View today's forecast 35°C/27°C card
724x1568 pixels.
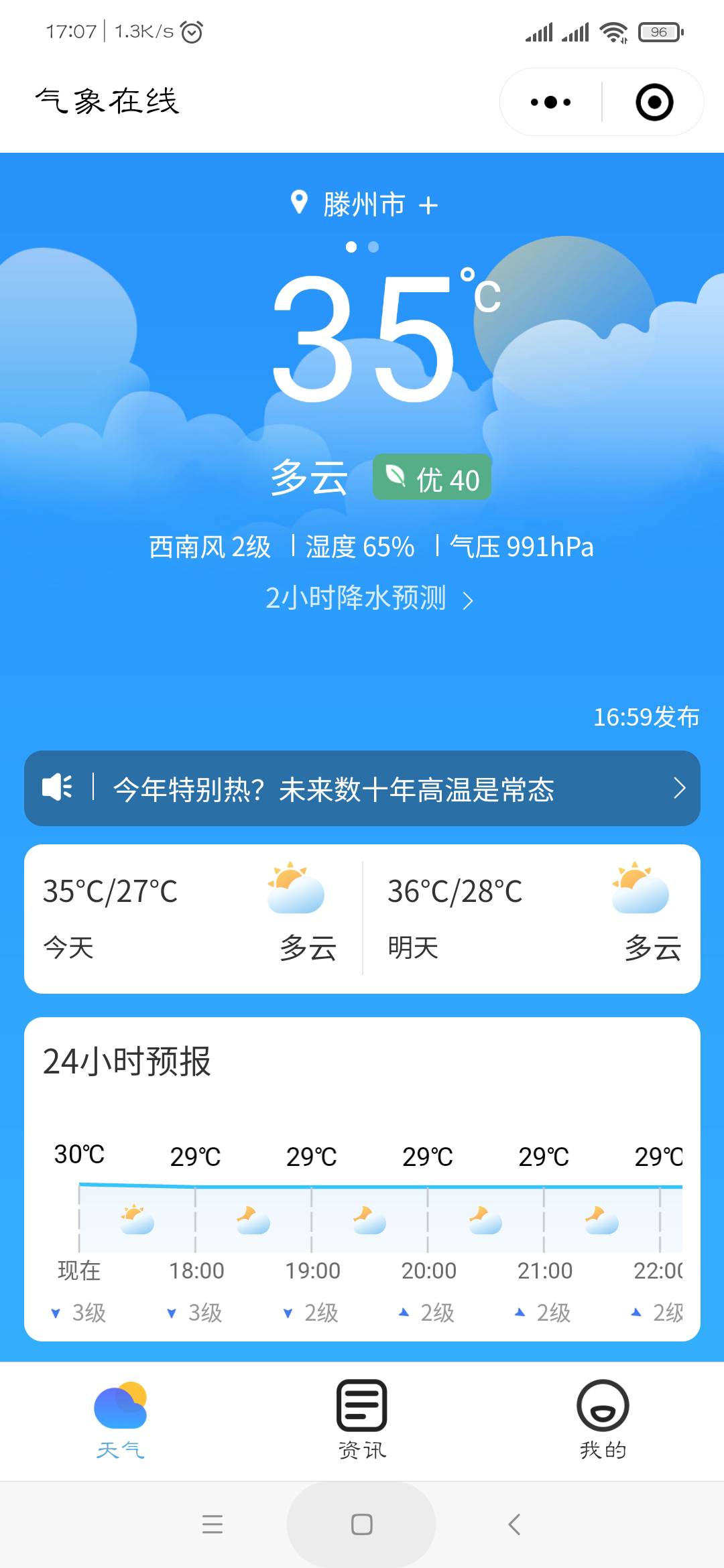coord(193,919)
